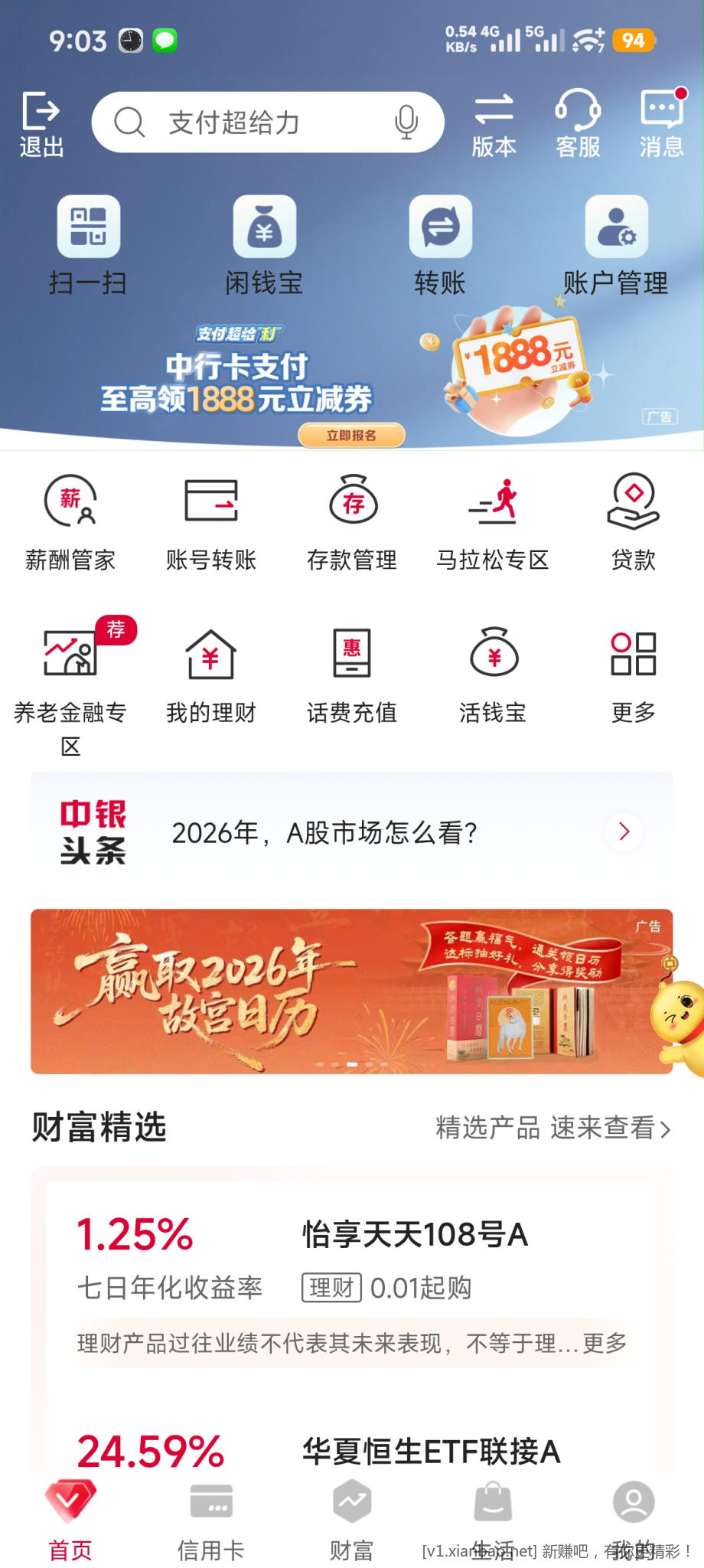Tap the 退出 exit button

pos(41,122)
